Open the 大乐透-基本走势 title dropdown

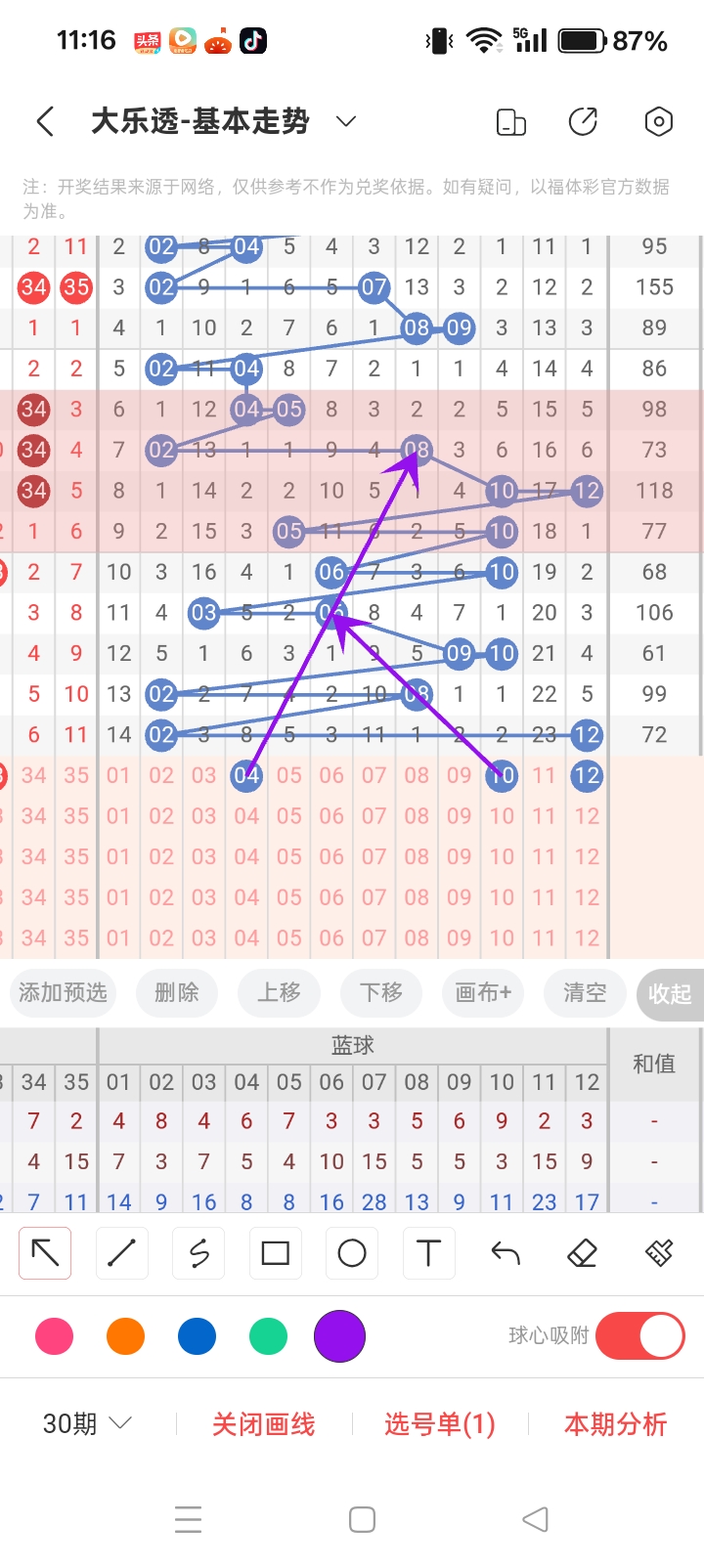click(x=343, y=121)
